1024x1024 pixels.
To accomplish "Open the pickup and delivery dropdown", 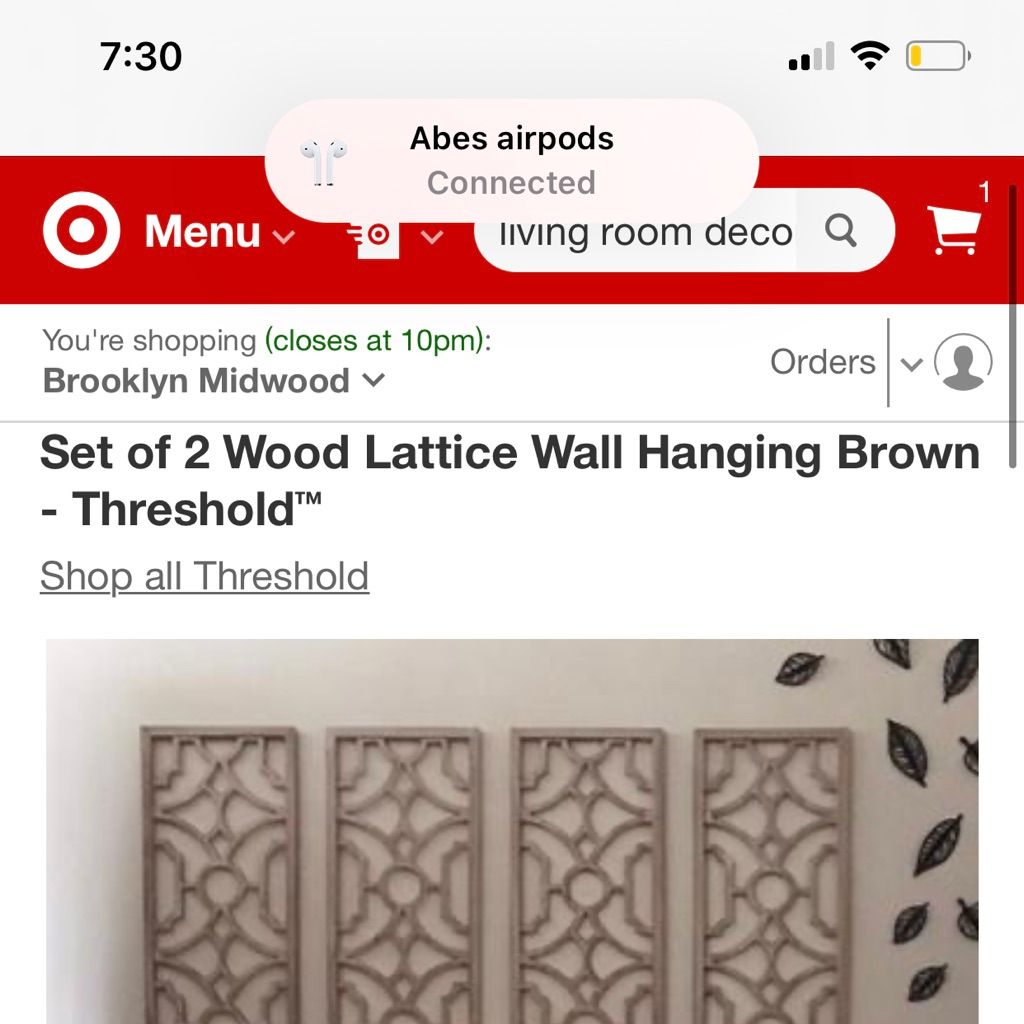I will click(x=401, y=236).
